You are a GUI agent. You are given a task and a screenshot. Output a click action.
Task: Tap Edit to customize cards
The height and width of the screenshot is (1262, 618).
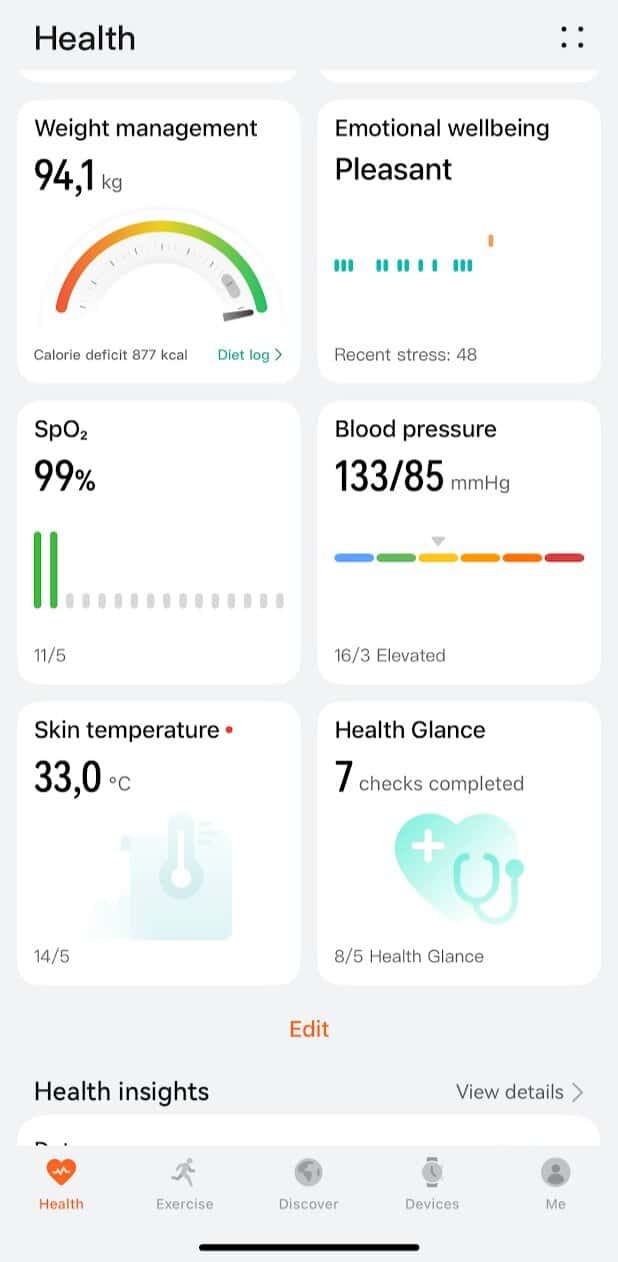(x=309, y=1029)
